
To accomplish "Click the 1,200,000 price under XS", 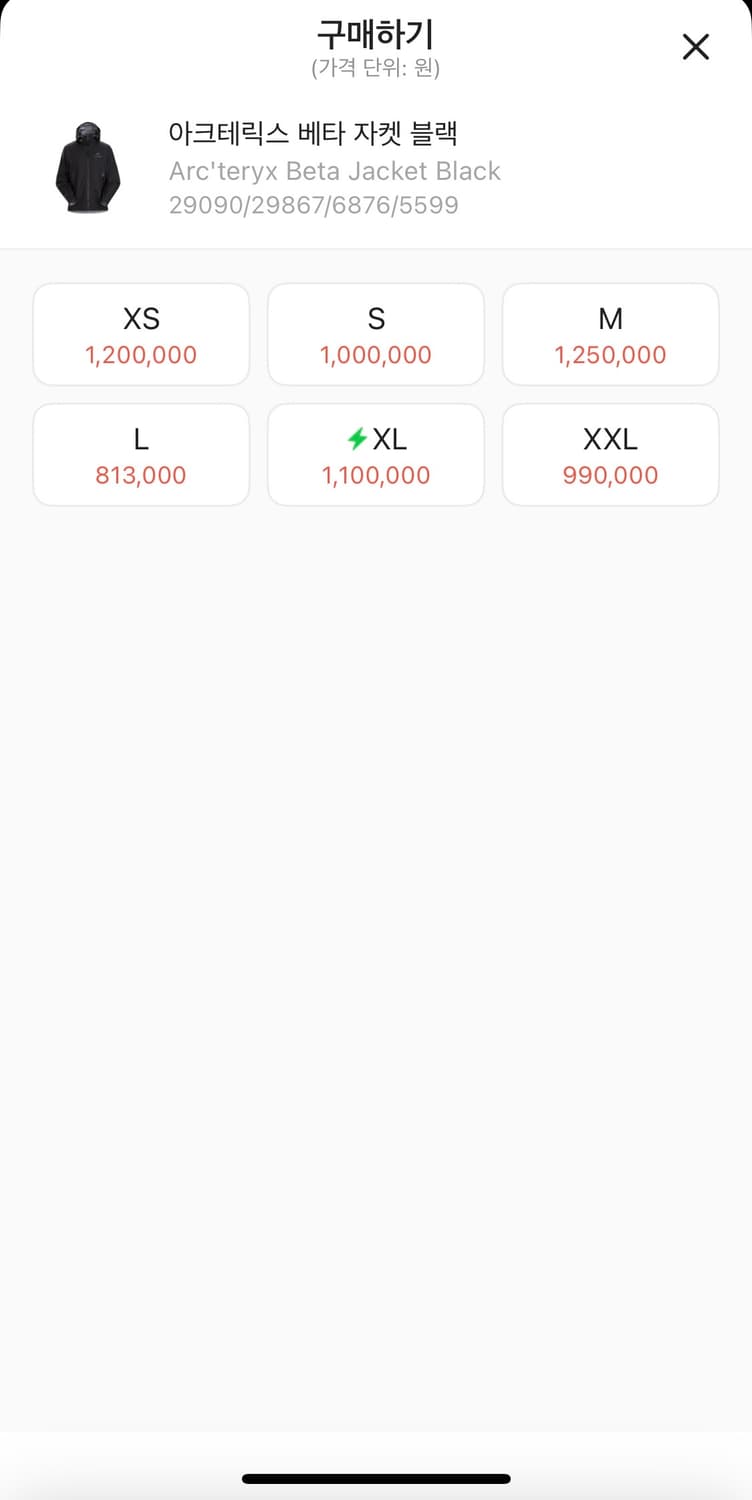I will coord(140,354).
